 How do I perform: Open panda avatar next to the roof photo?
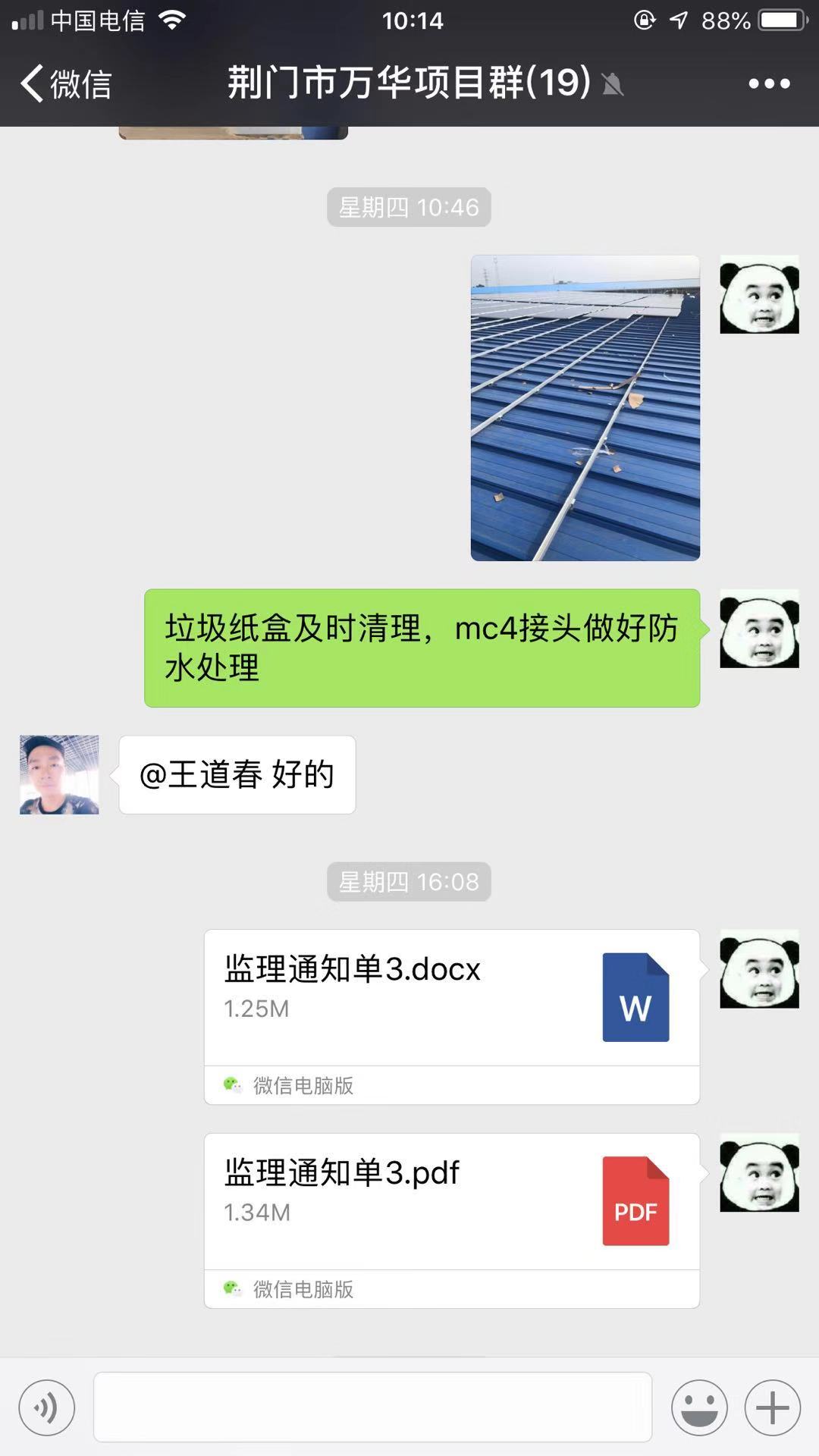tap(759, 294)
